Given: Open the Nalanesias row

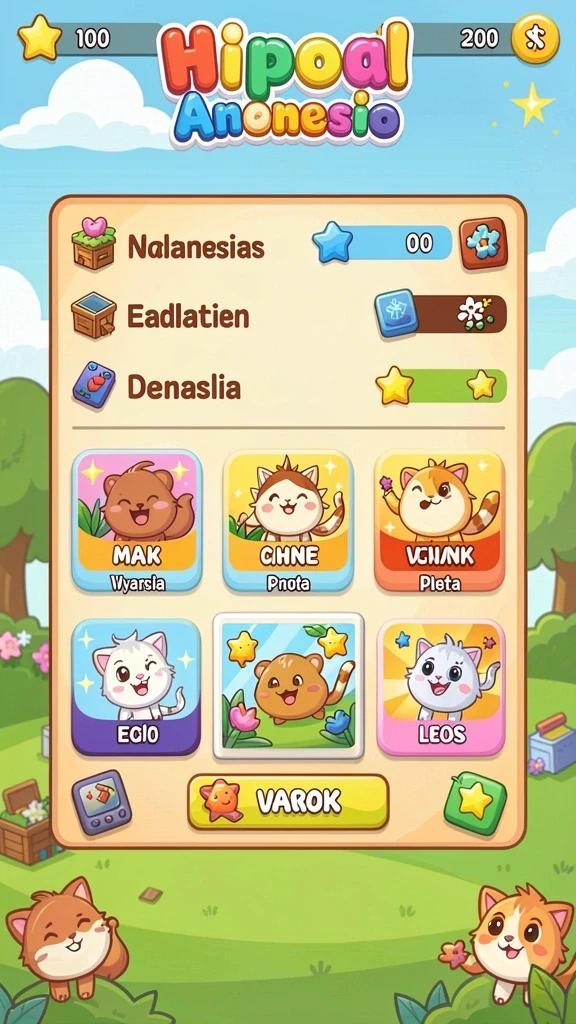Looking at the screenshot, I should pyautogui.click(x=289, y=245).
